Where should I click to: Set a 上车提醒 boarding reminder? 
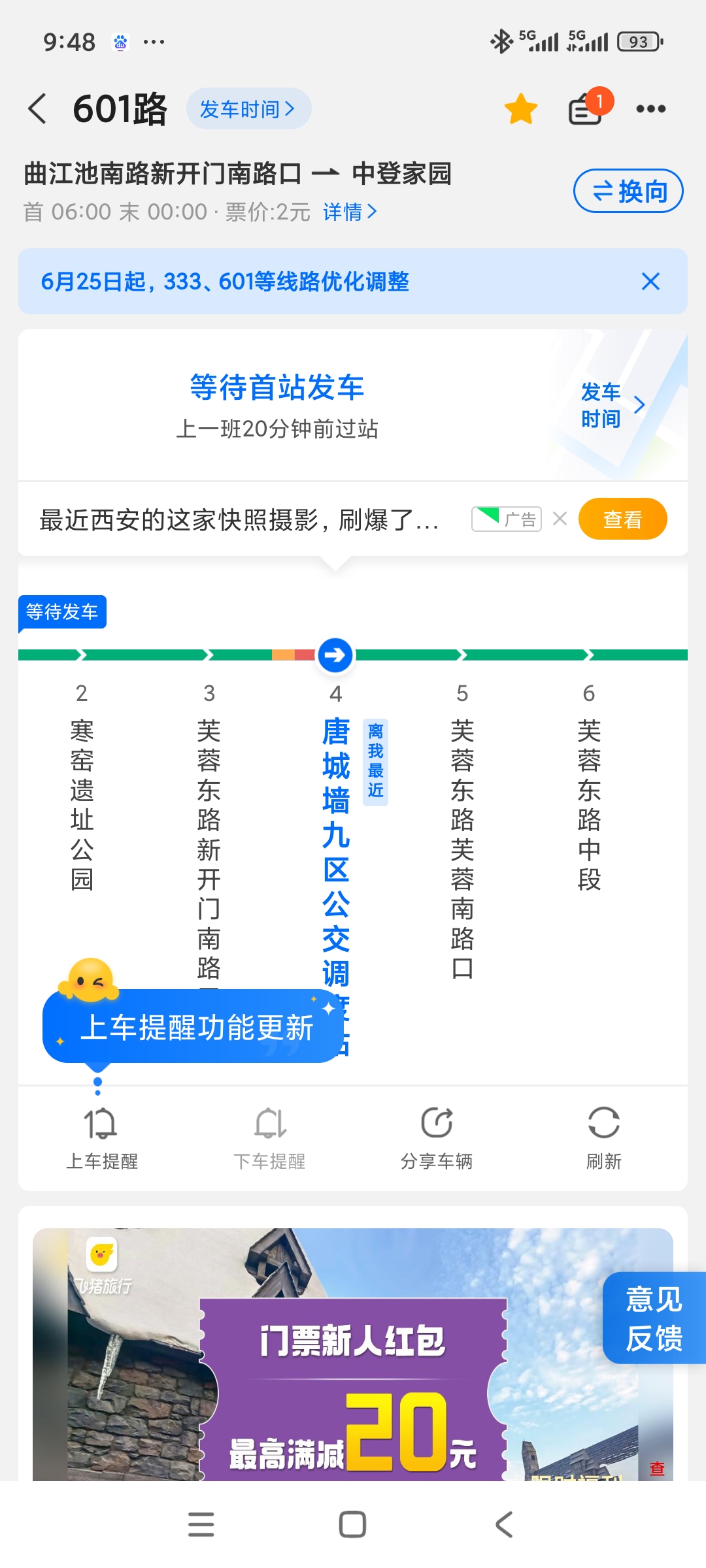click(x=102, y=1138)
